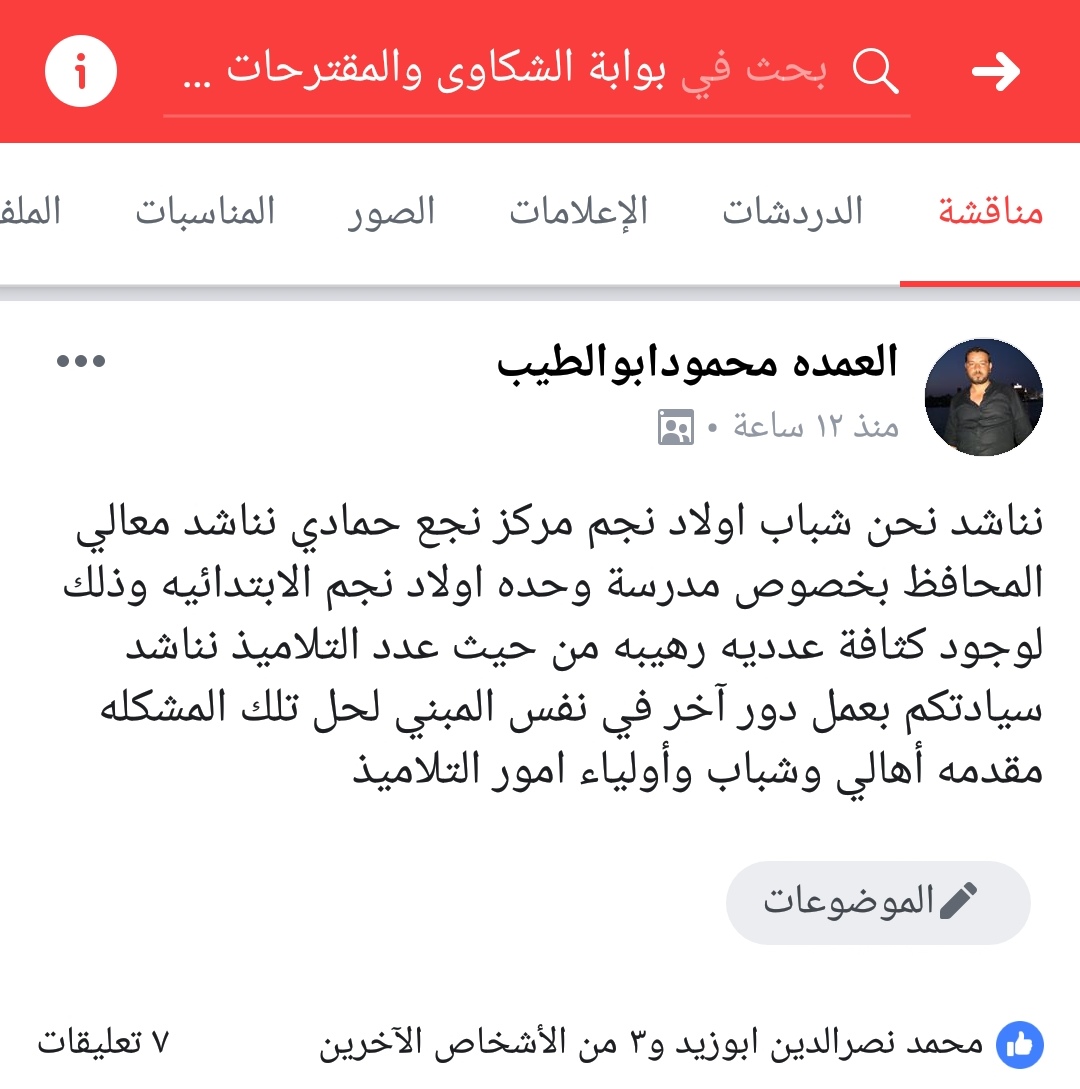
Task: Go to the المناسبات tab
Action: pyautogui.click(x=205, y=213)
